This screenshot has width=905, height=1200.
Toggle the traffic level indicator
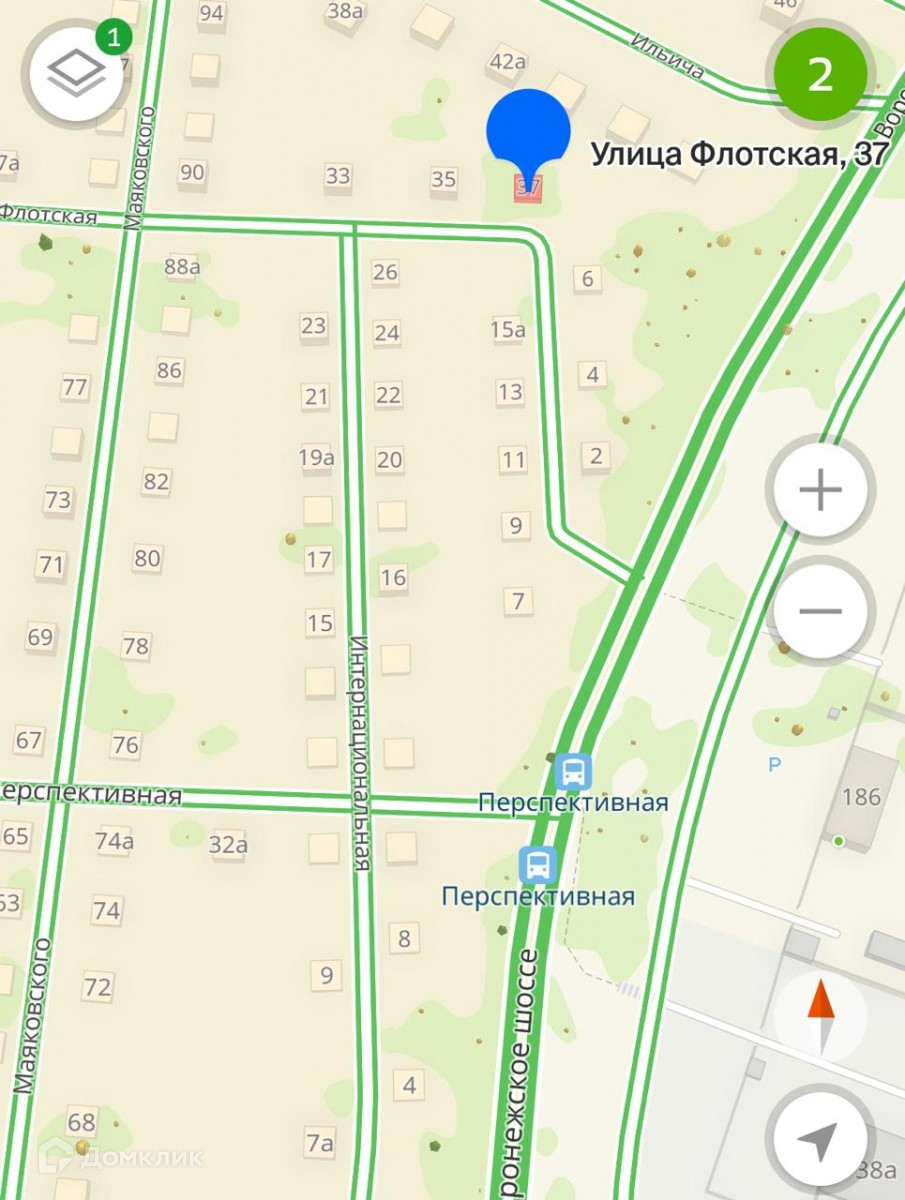[820, 74]
